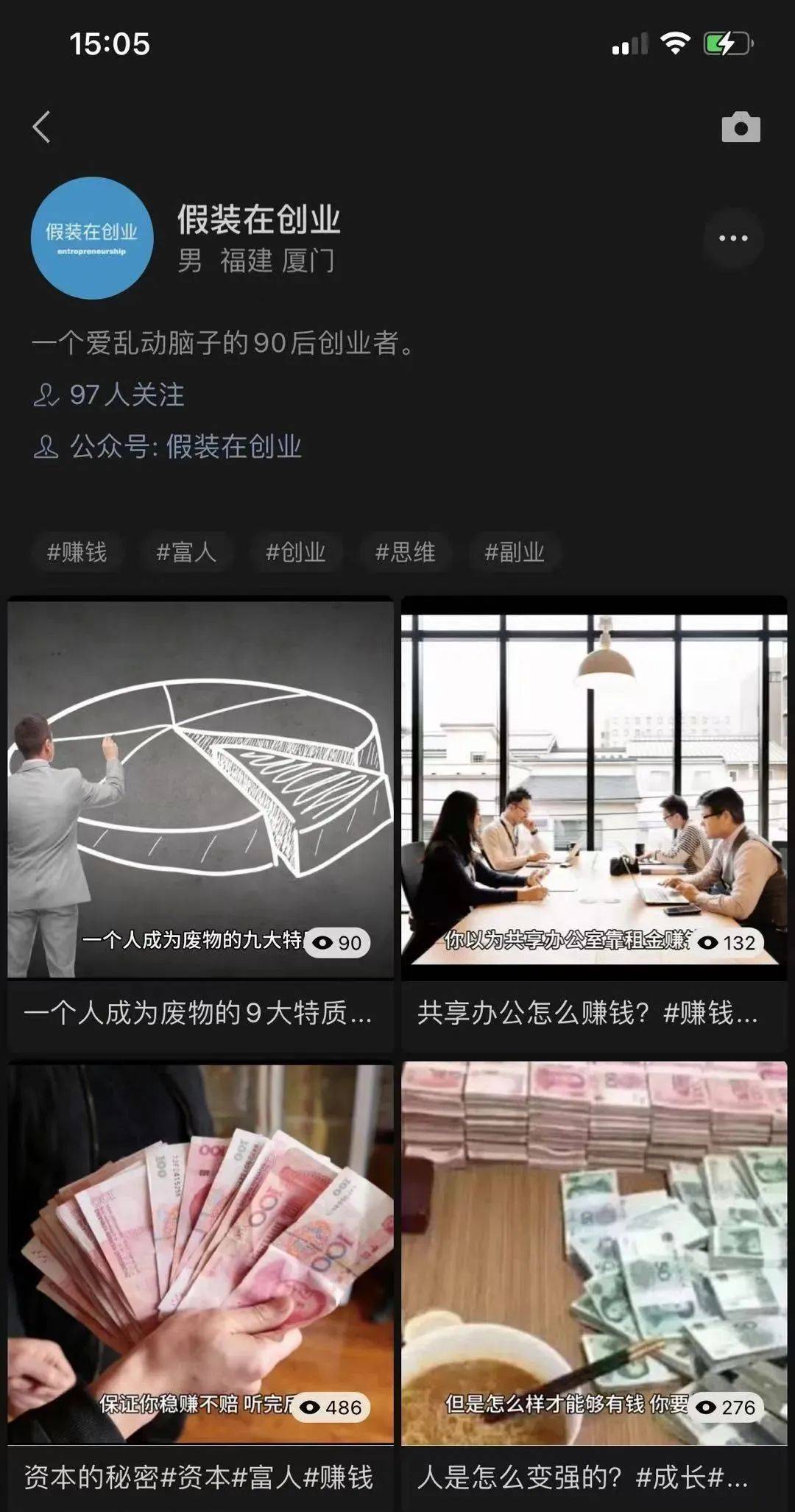Open video 一个人成为废物的9大特质
This screenshot has width=795, height=1512.
tap(200, 789)
